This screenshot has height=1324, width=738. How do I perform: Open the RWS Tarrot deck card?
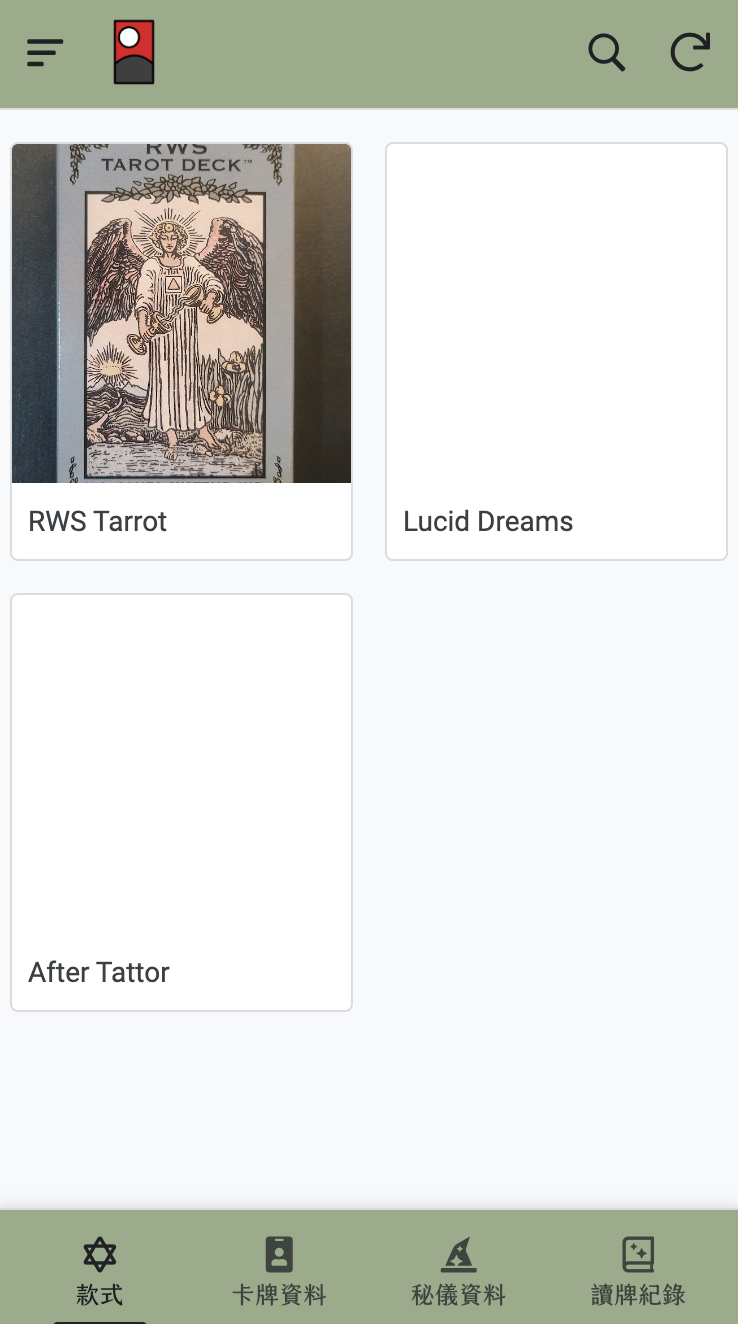click(x=181, y=351)
